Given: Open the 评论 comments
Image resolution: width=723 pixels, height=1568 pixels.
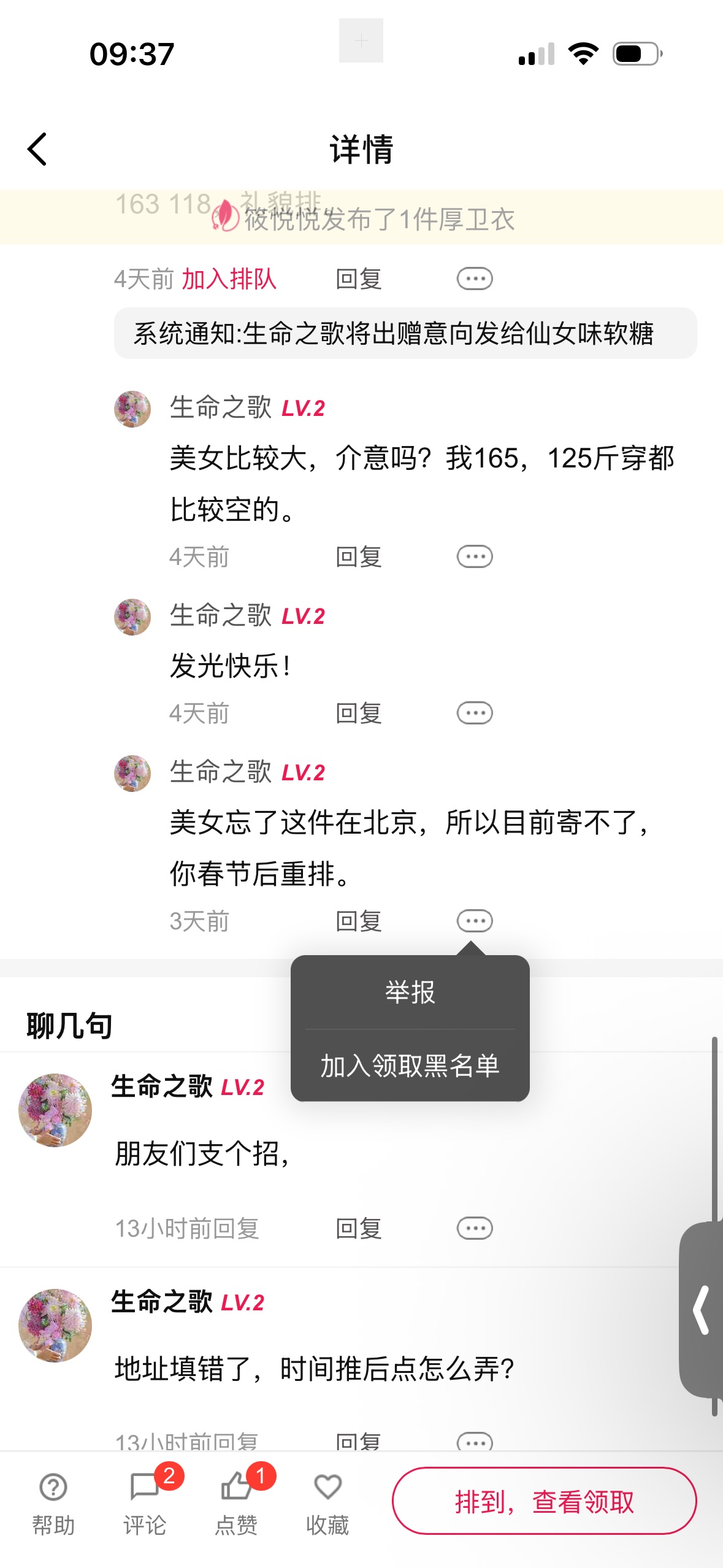Looking at the screenshot, I should coord(145,1502).
